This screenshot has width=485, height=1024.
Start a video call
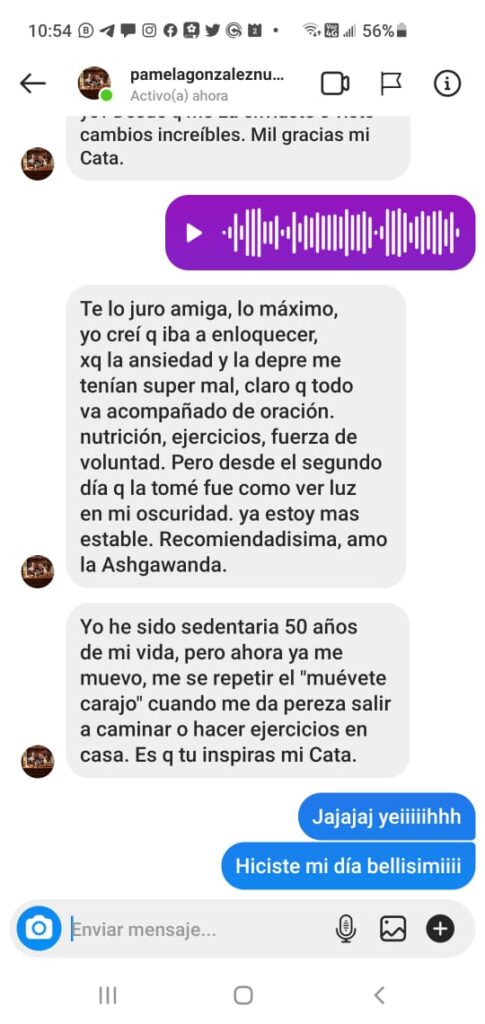[335, 84]
